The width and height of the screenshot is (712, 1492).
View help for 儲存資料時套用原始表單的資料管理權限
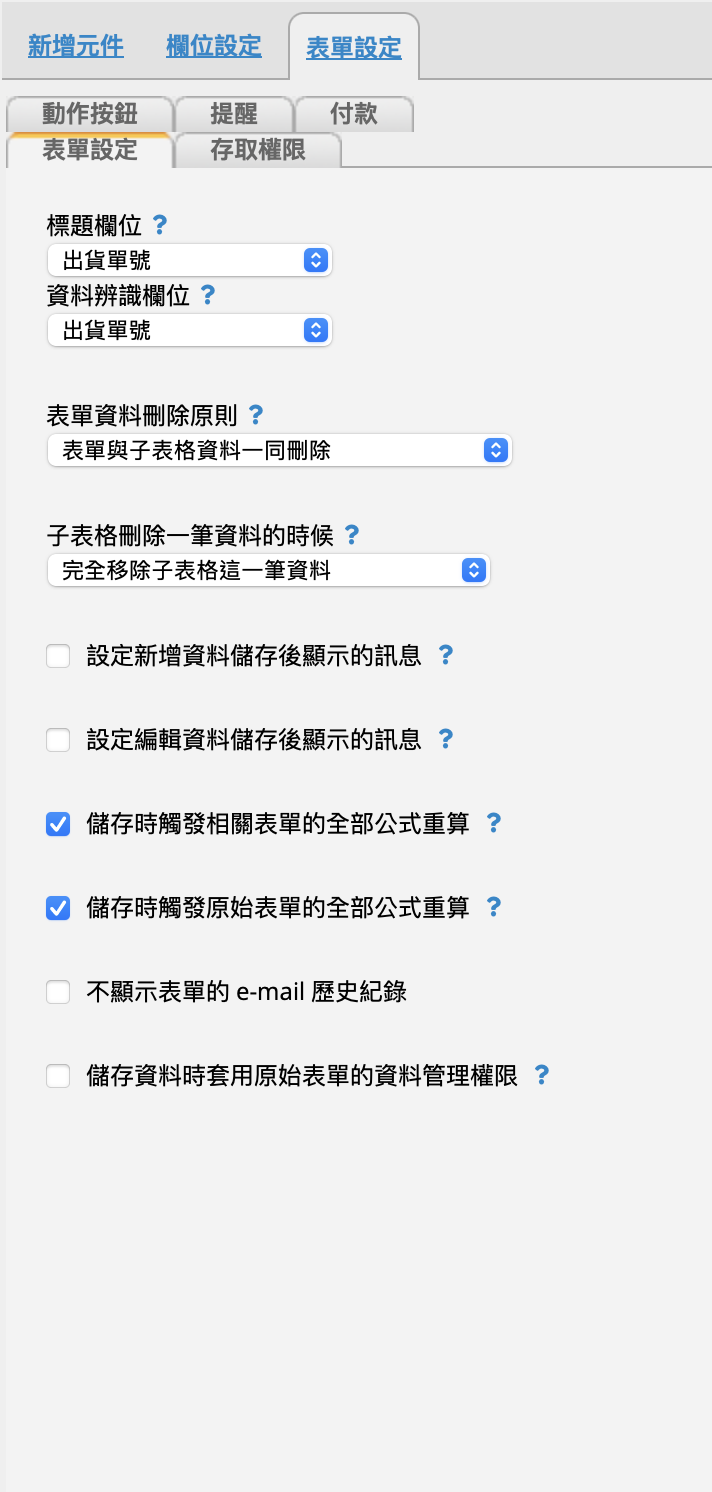(x=541, y=1075)
